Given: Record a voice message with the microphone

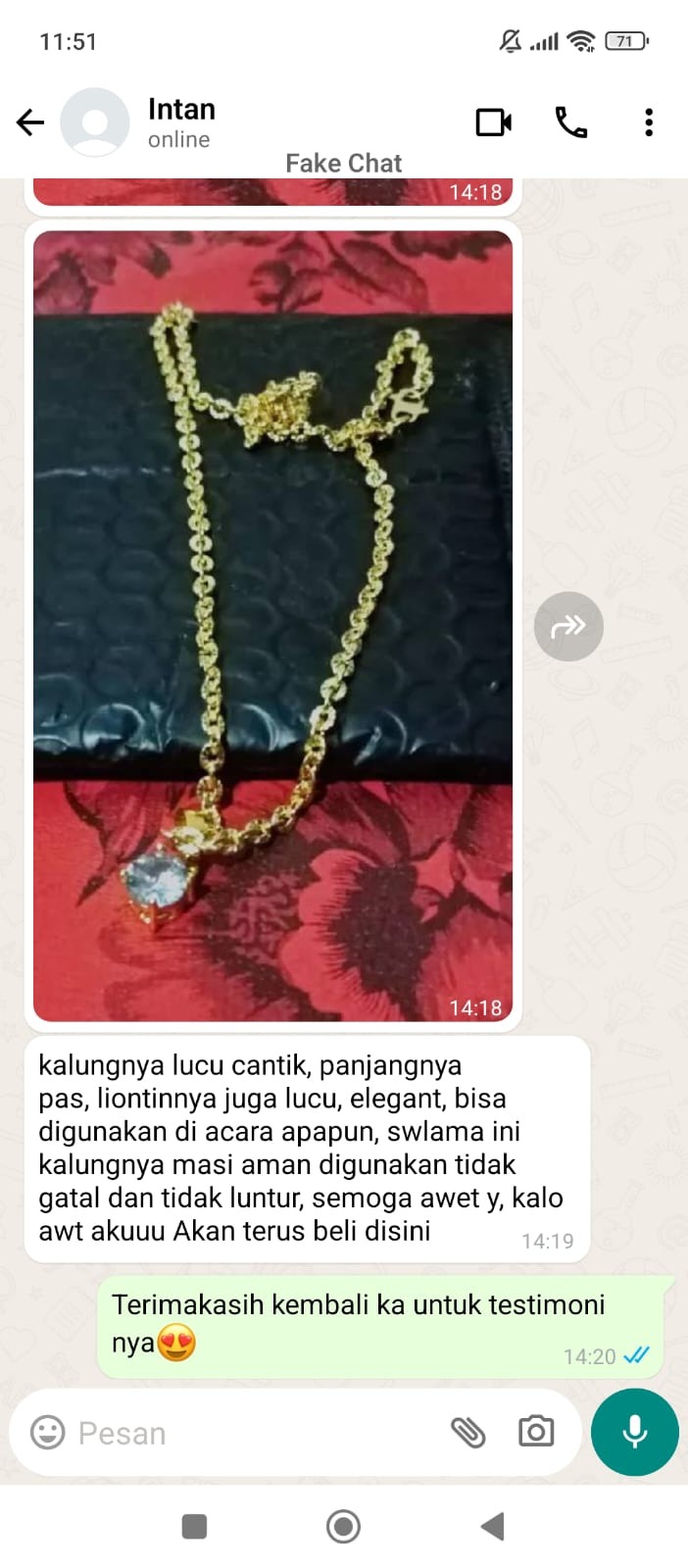Looking at the screenshot, I should [634, 1432].
